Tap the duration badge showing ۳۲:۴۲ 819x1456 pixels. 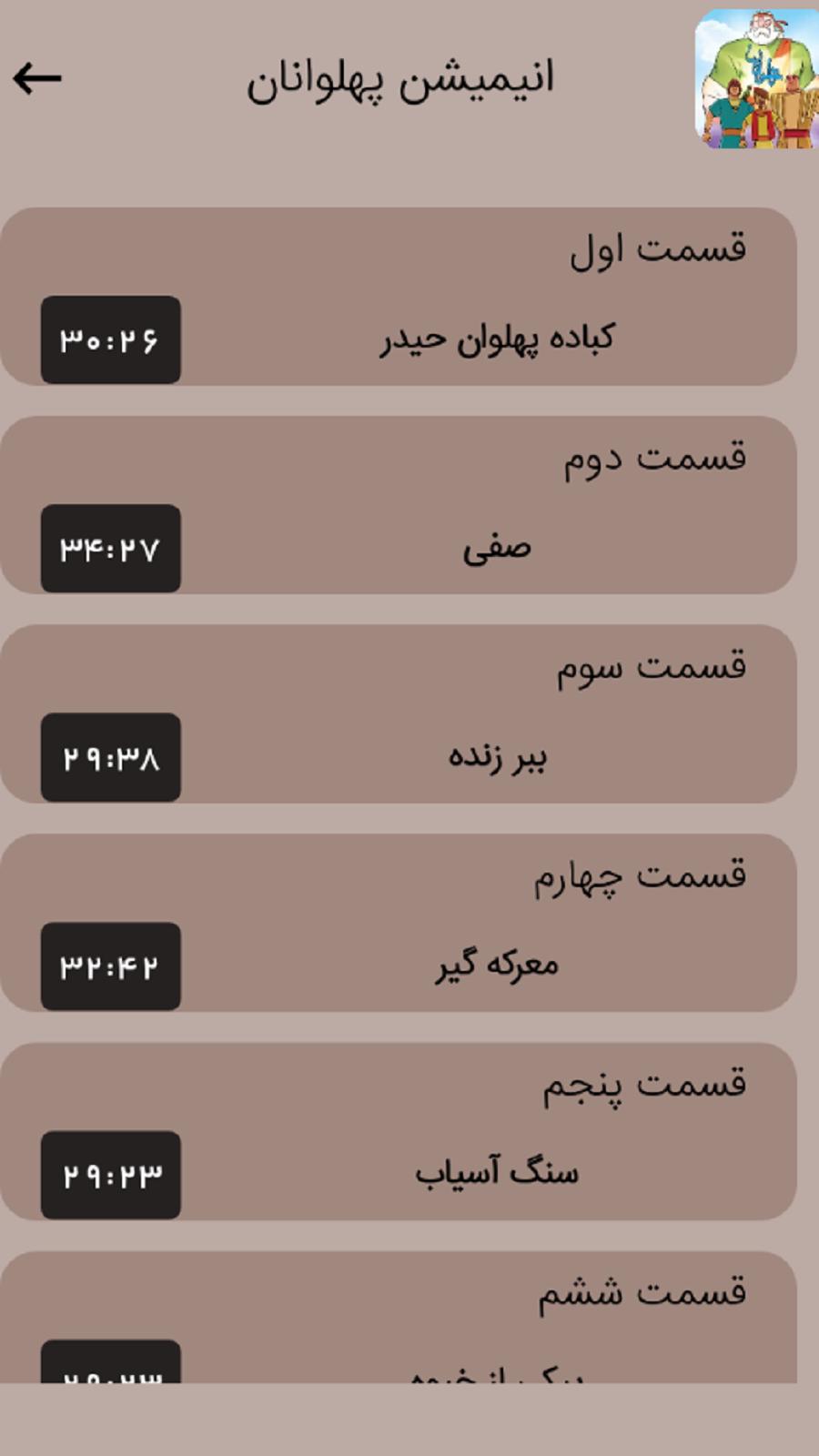[109, 965]
